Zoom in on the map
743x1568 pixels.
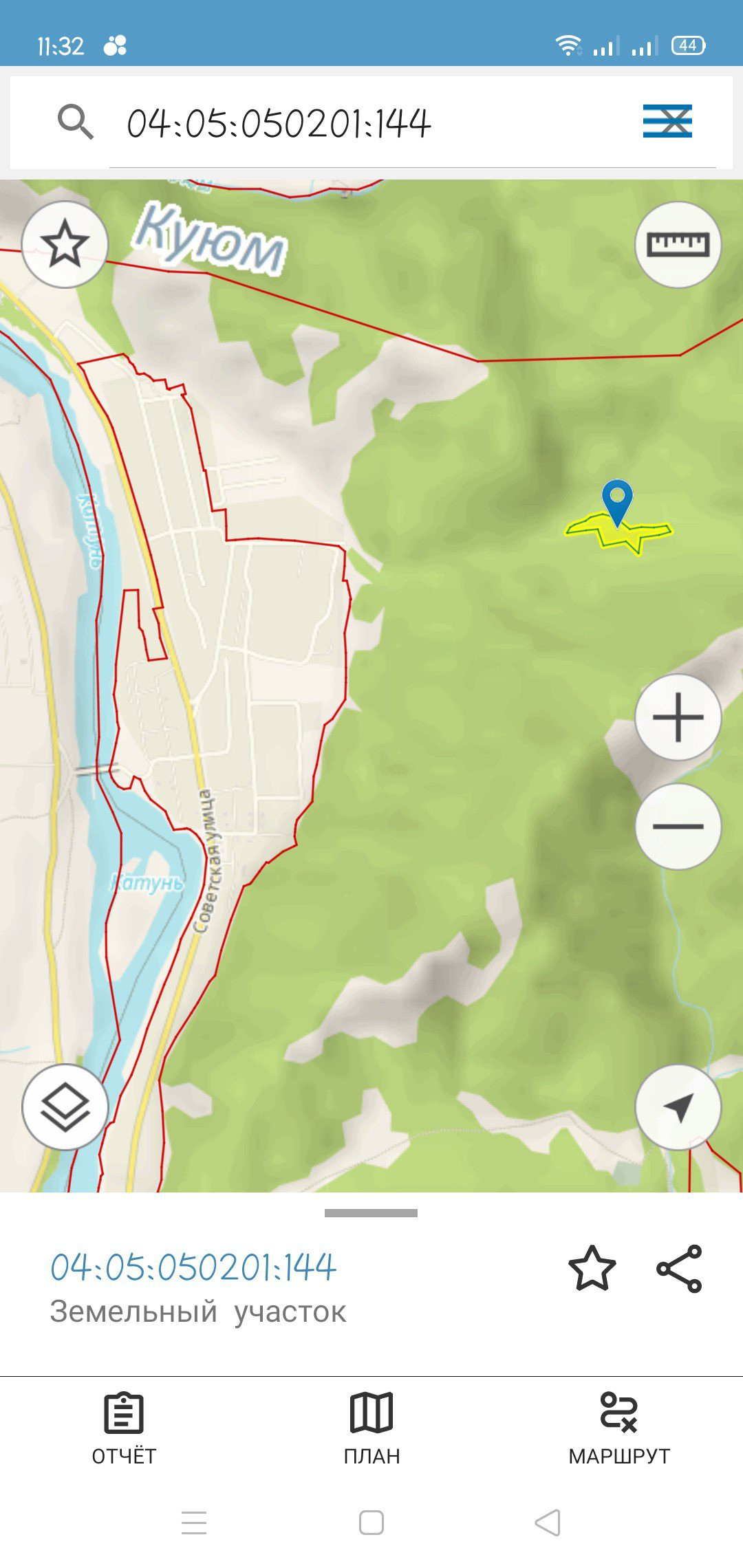678,717
